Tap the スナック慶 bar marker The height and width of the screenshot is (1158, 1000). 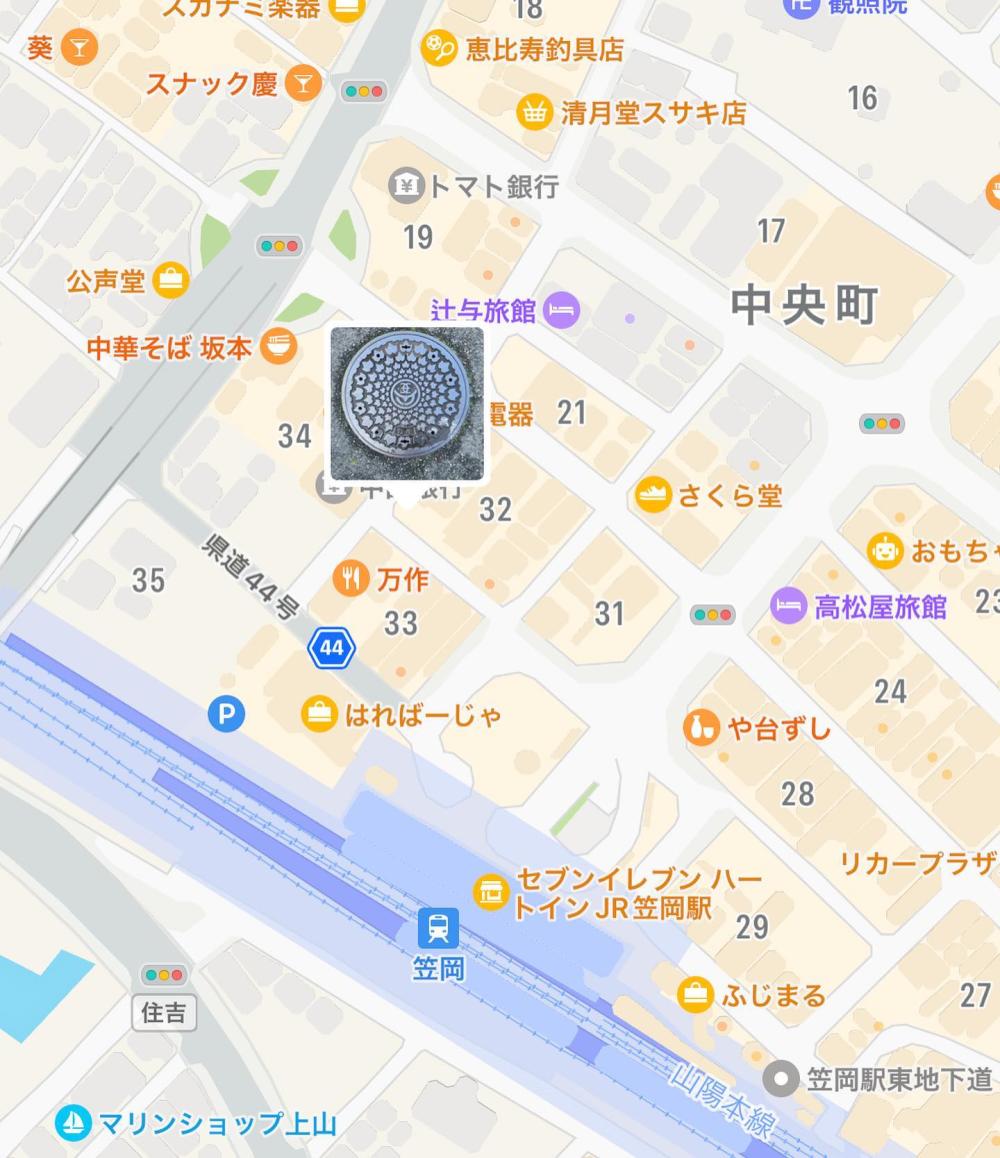(303, 84)
